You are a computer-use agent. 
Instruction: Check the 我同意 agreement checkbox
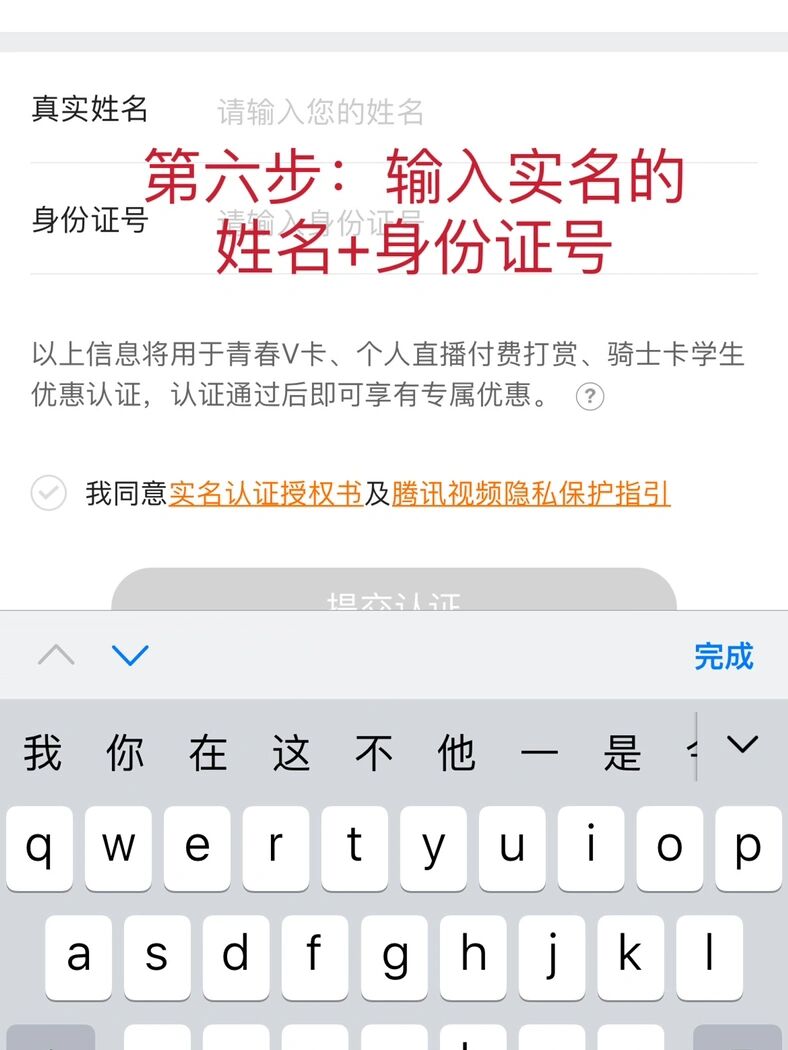pyautogui.click(x=48, y=493)
